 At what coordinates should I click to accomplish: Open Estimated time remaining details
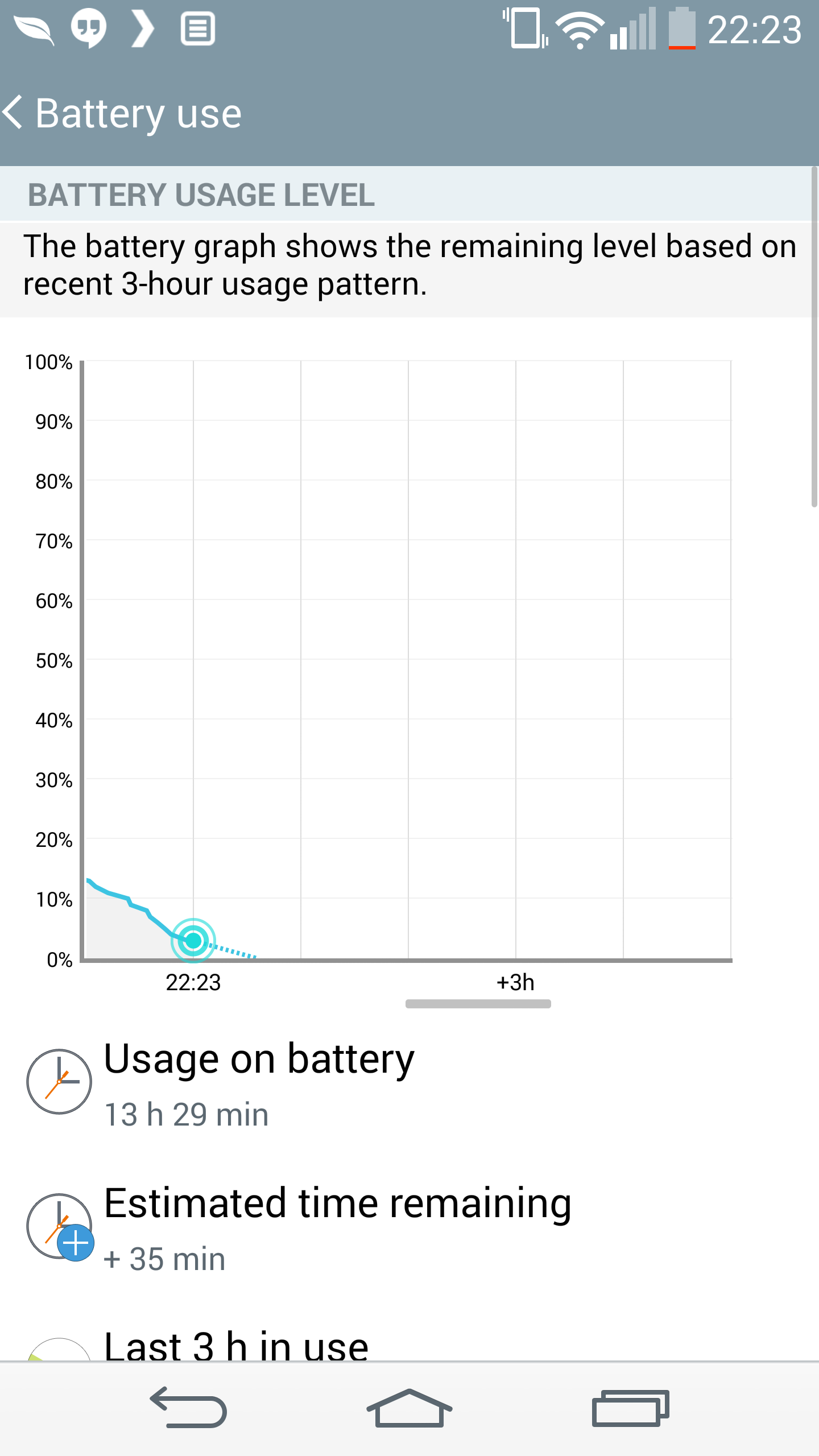(409, 1227)
